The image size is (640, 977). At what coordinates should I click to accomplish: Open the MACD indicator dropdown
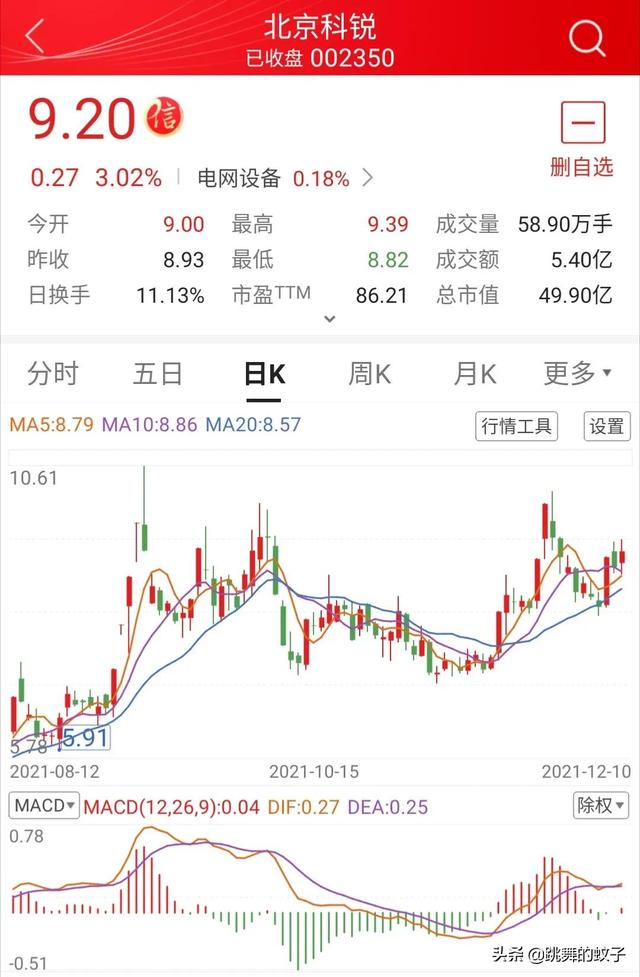pos(44,805)
